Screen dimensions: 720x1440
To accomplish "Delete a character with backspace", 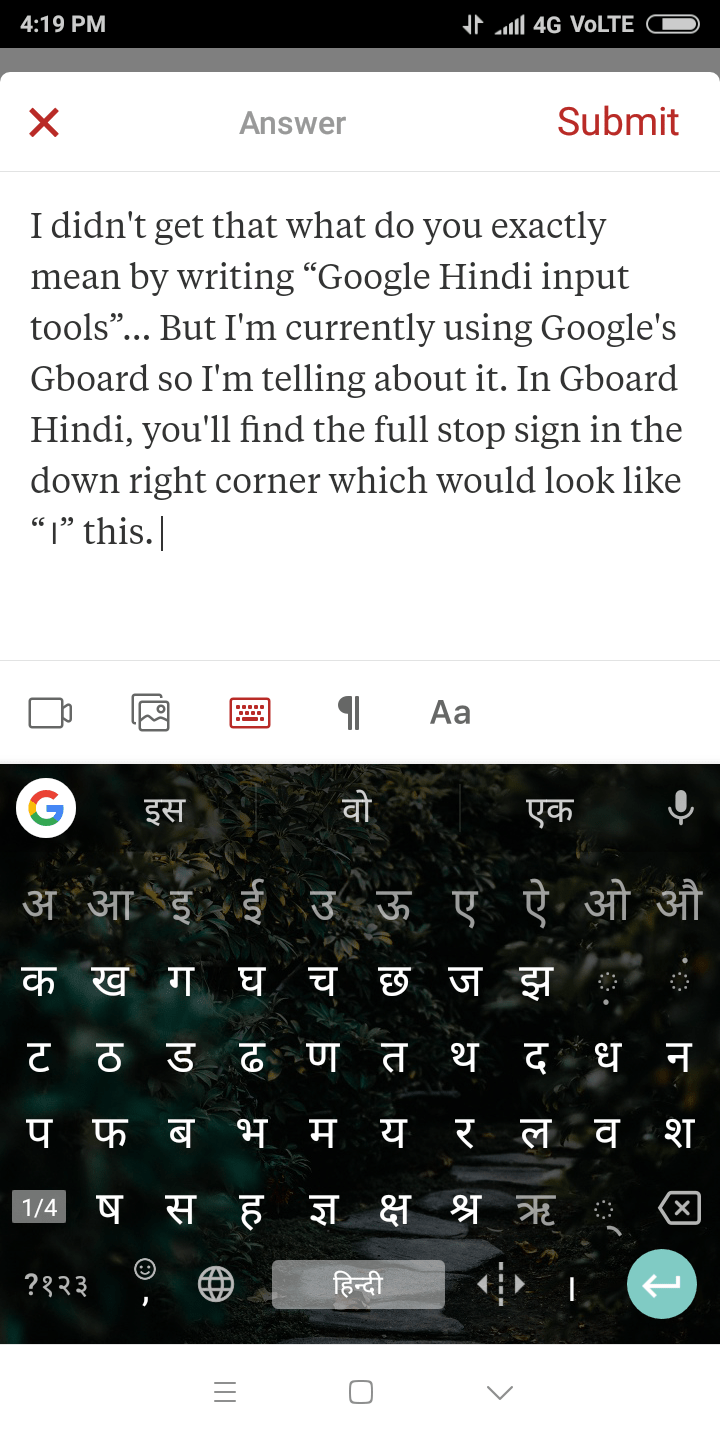I will coord(679,1209).
